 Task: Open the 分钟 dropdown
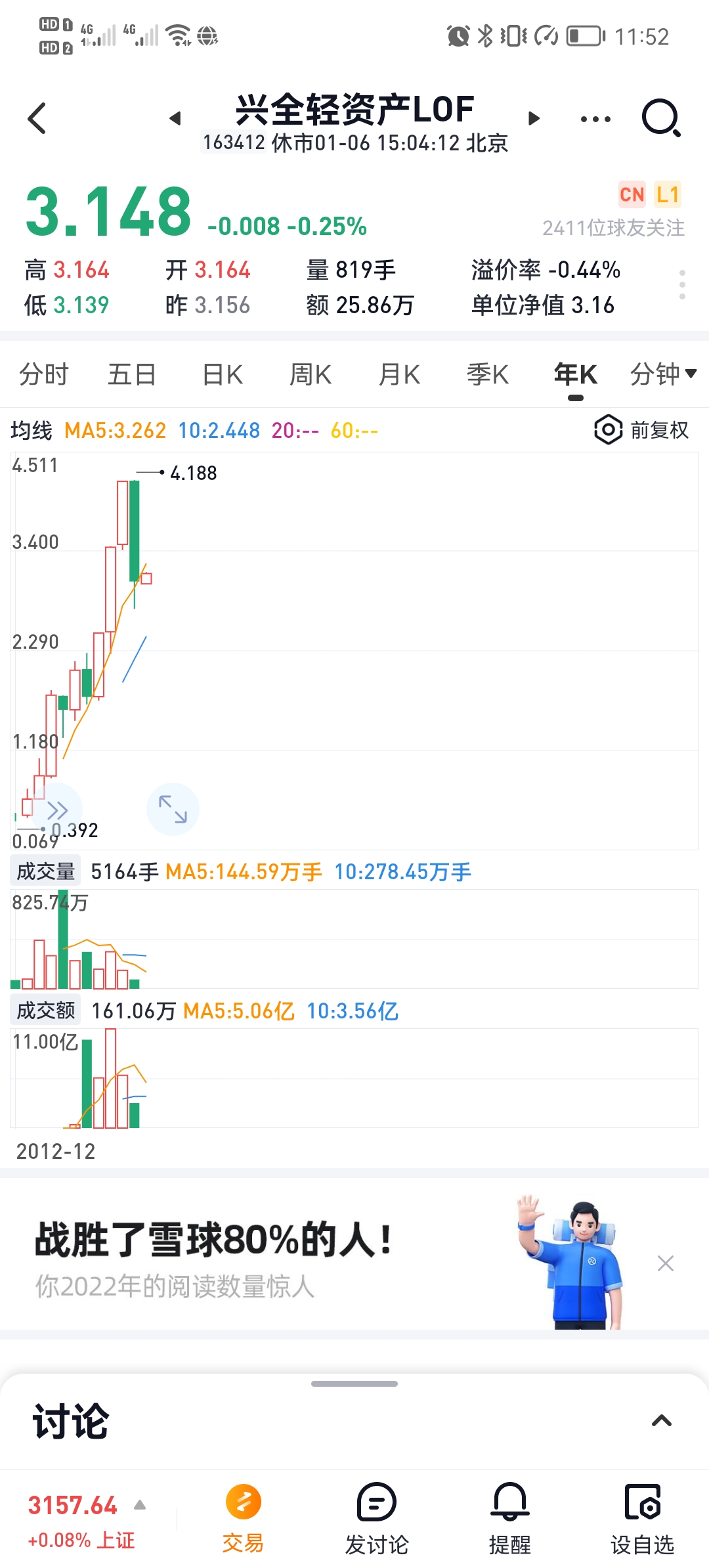pyautogui.click(x=662, y=375)
